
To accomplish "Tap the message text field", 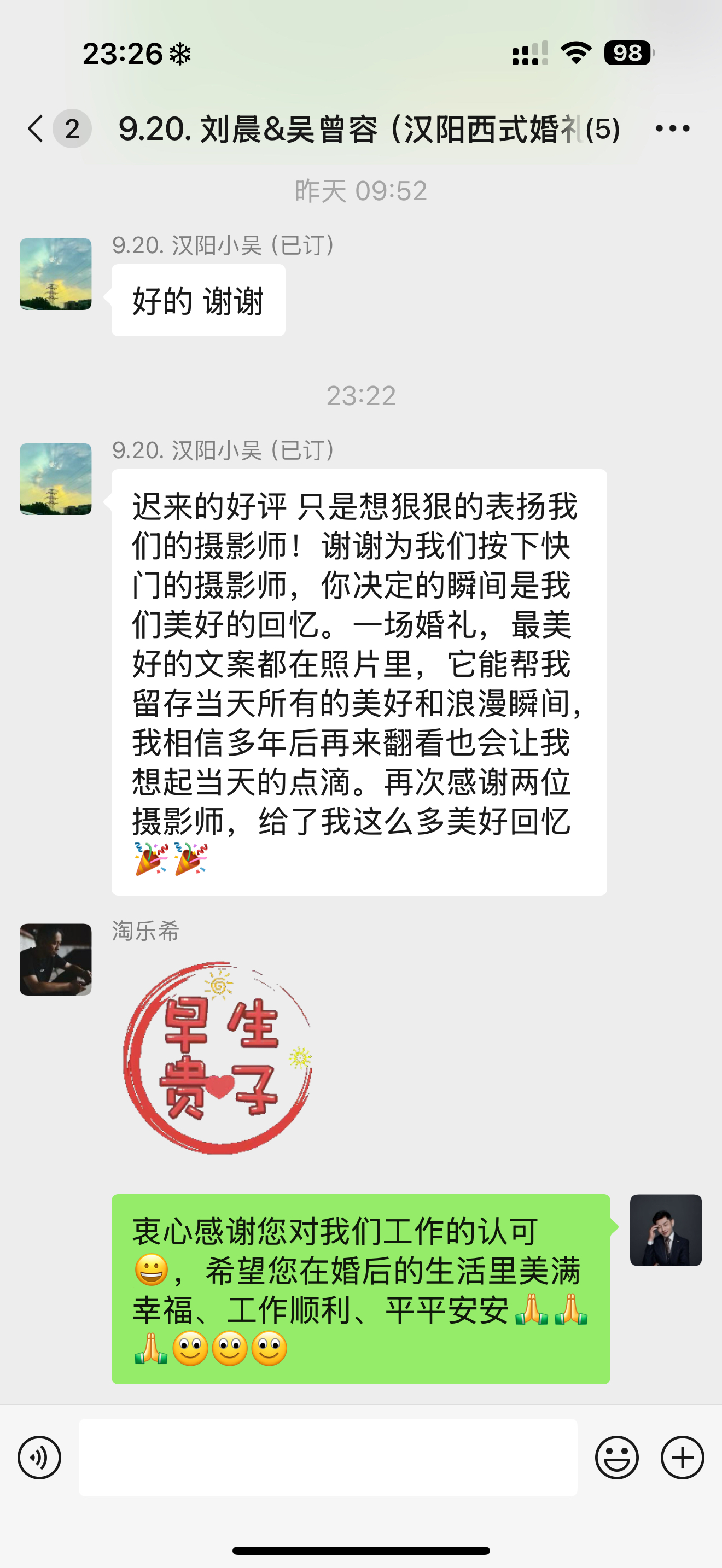I will (x=328, y=1458).
